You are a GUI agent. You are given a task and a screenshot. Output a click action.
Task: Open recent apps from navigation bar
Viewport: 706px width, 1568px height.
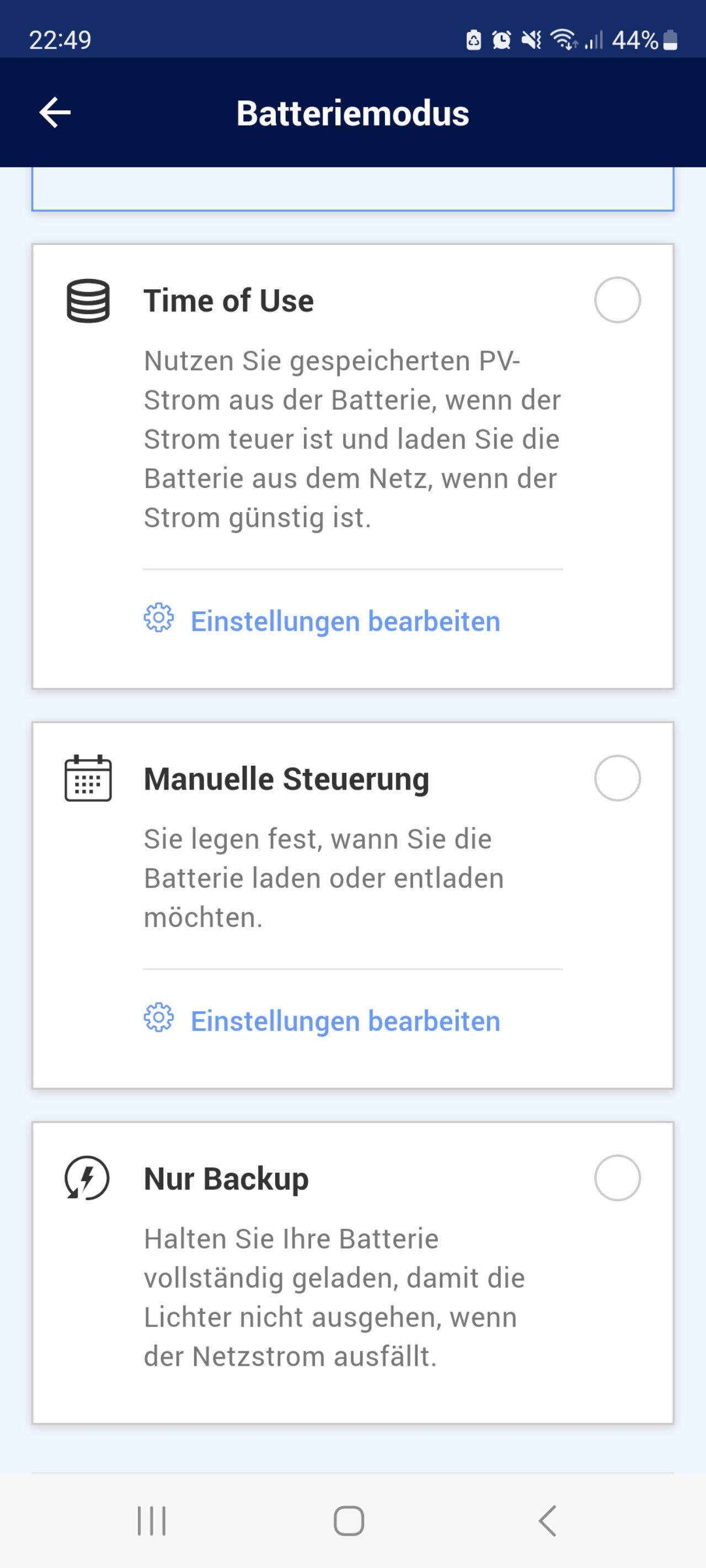click(x=151, y=1521)
